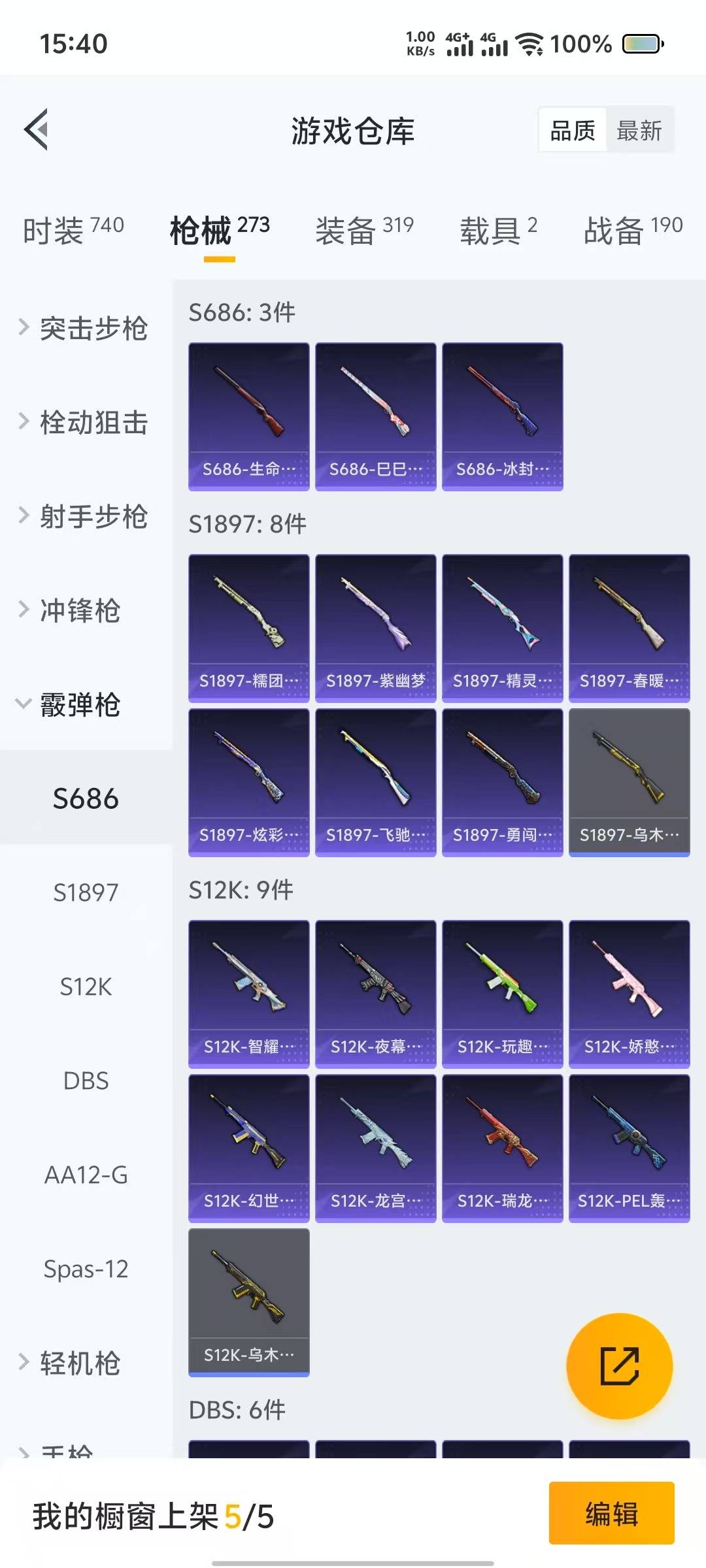706x1568 pixels.
Task: Sort by 品质
Action: [x=573, y=131]
